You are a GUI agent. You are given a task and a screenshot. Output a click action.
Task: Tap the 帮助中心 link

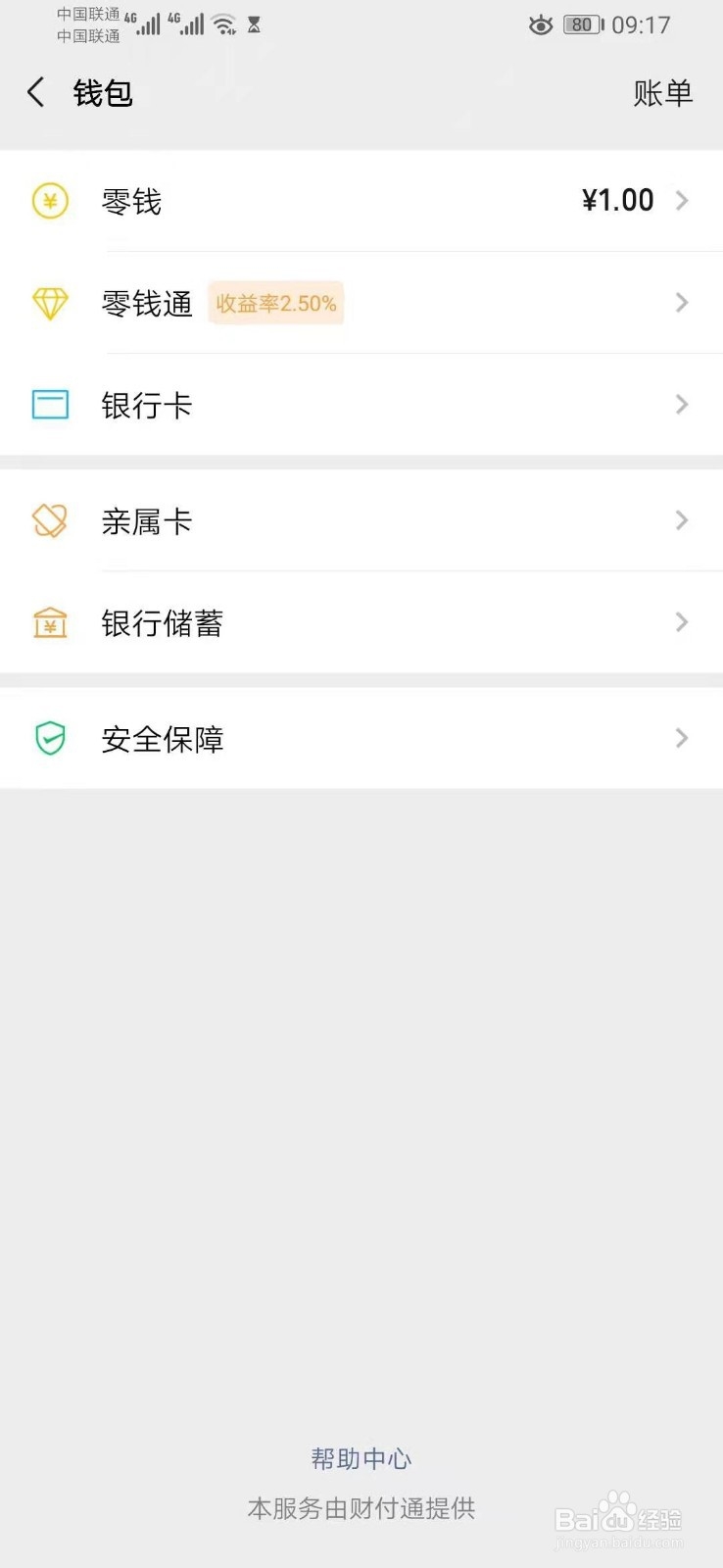[361, 1458]
